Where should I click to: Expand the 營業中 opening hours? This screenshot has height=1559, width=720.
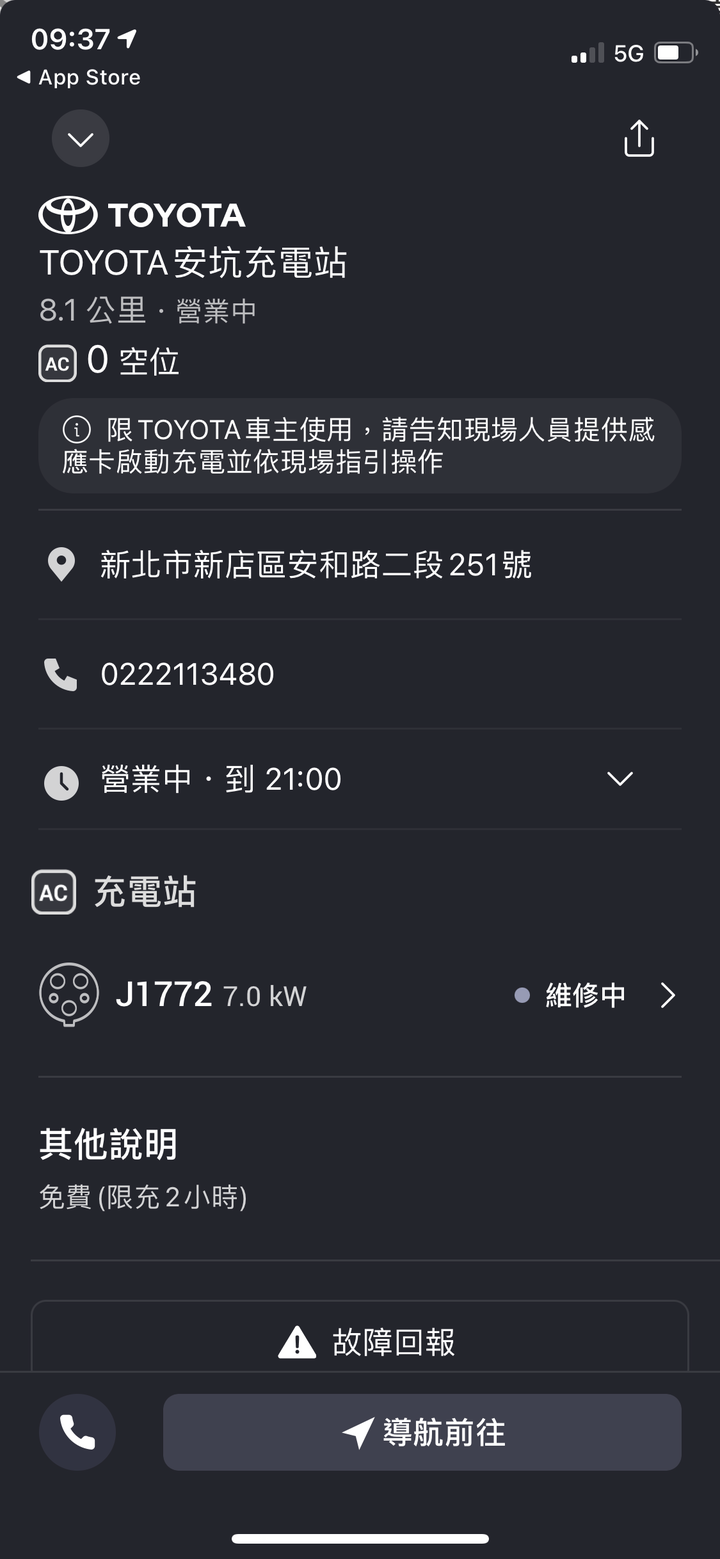360,779
